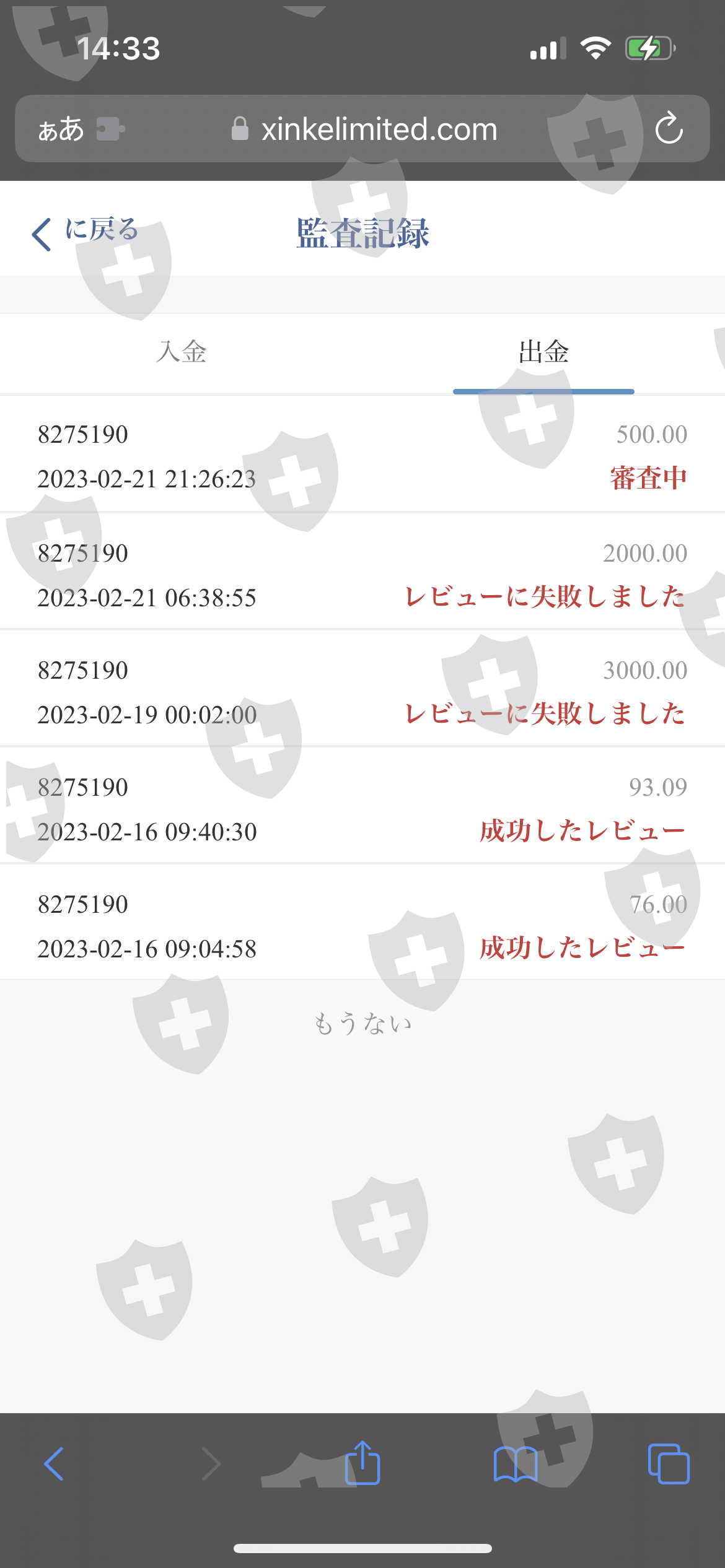Viewport: 725px width, 1568px height.
Task: Go back with に戻る button
Action: coord(86,232)
